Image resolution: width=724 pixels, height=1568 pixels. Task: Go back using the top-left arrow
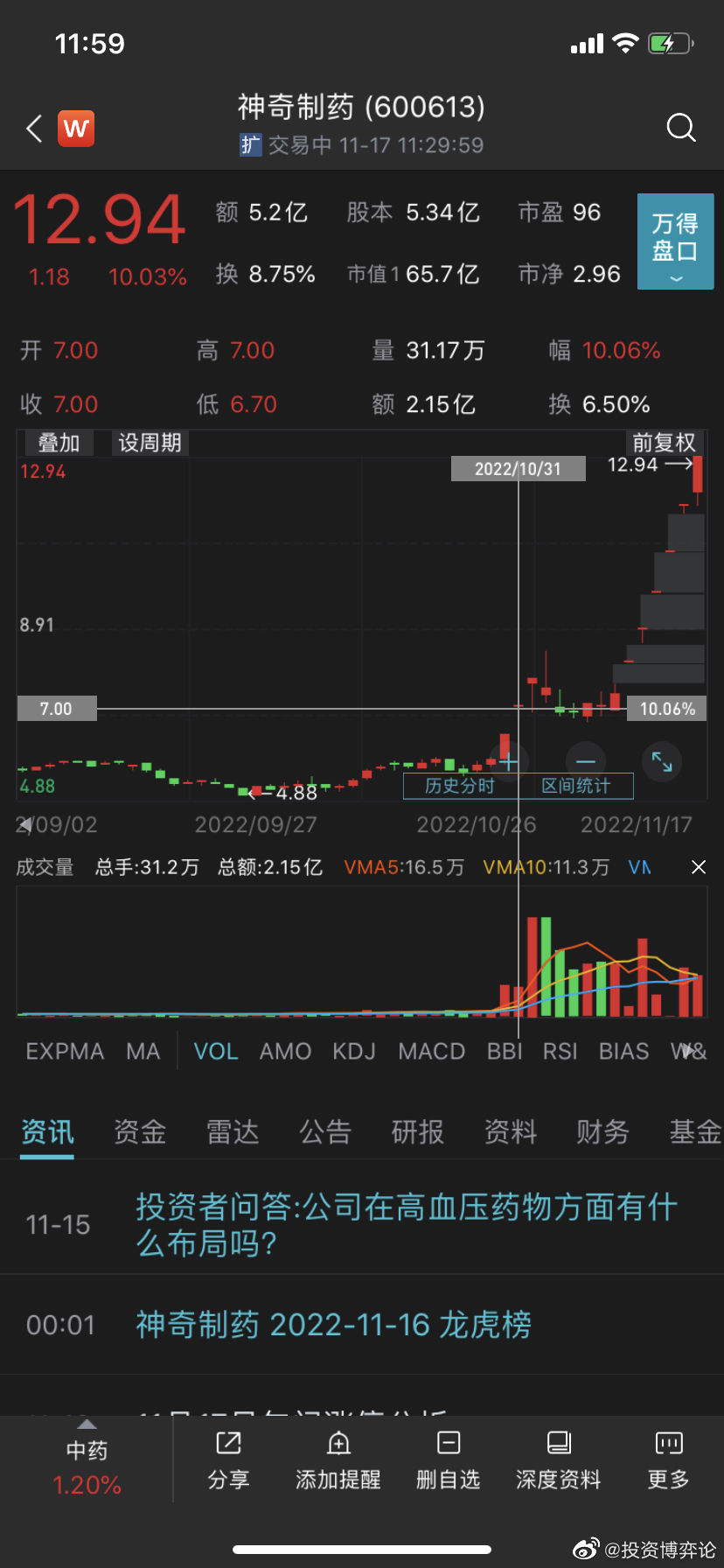coord(34,129)
